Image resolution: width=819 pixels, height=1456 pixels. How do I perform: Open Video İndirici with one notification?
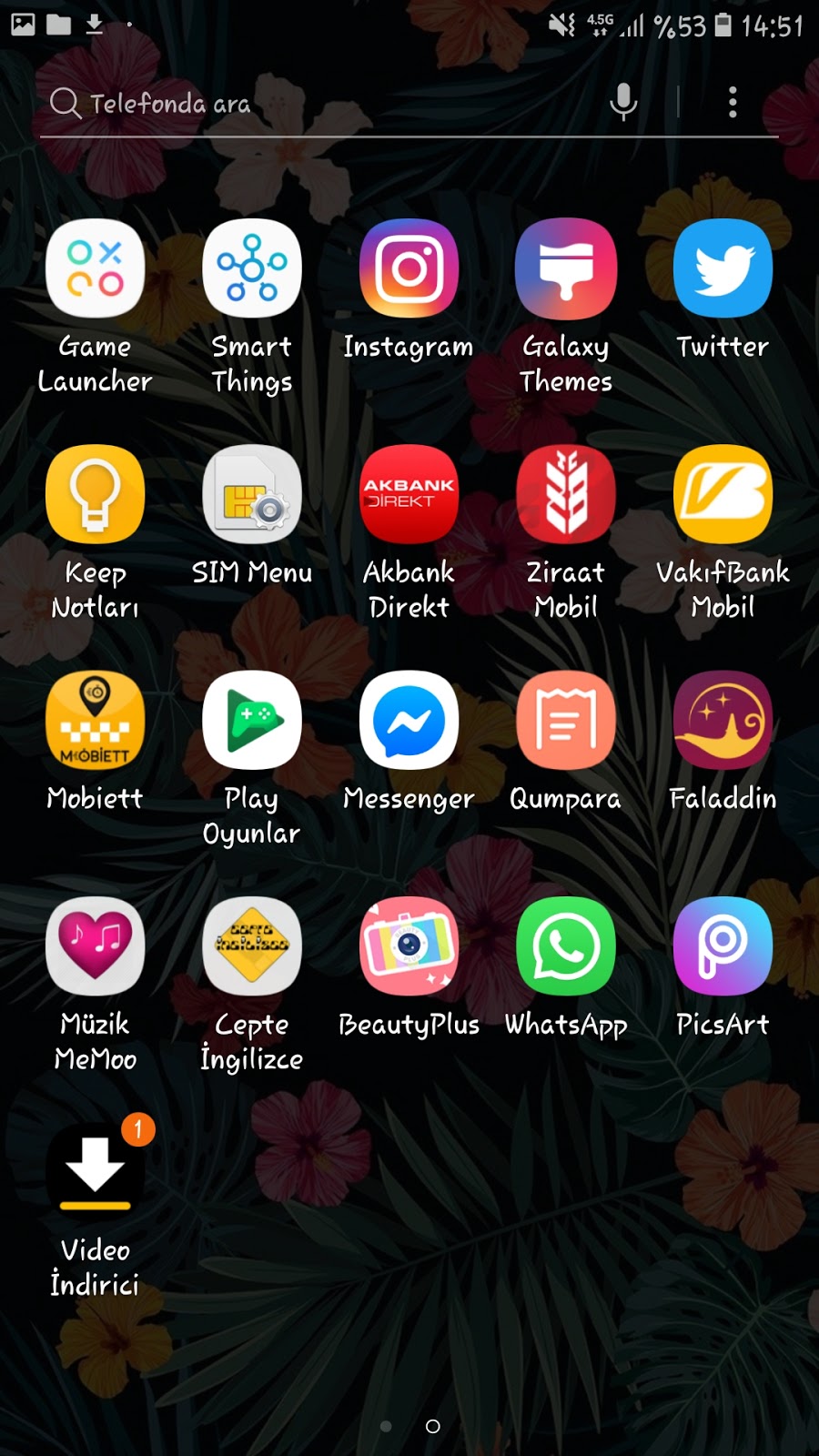click(x=96, y=1172)
